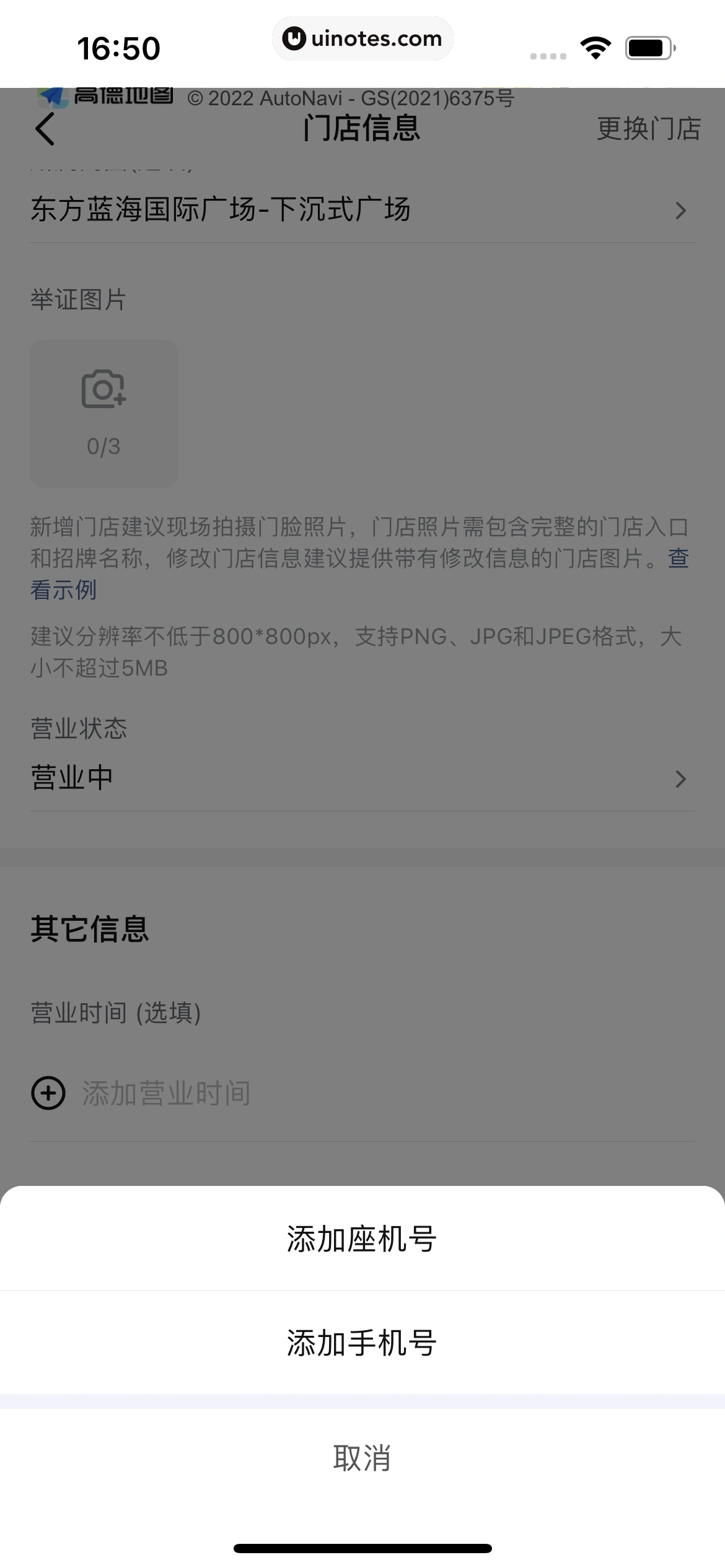The width and height of the screenshot is (725, 1568).
Task: Tap 取消 to dismiss the action sheet
Action: pos(362,1459)
